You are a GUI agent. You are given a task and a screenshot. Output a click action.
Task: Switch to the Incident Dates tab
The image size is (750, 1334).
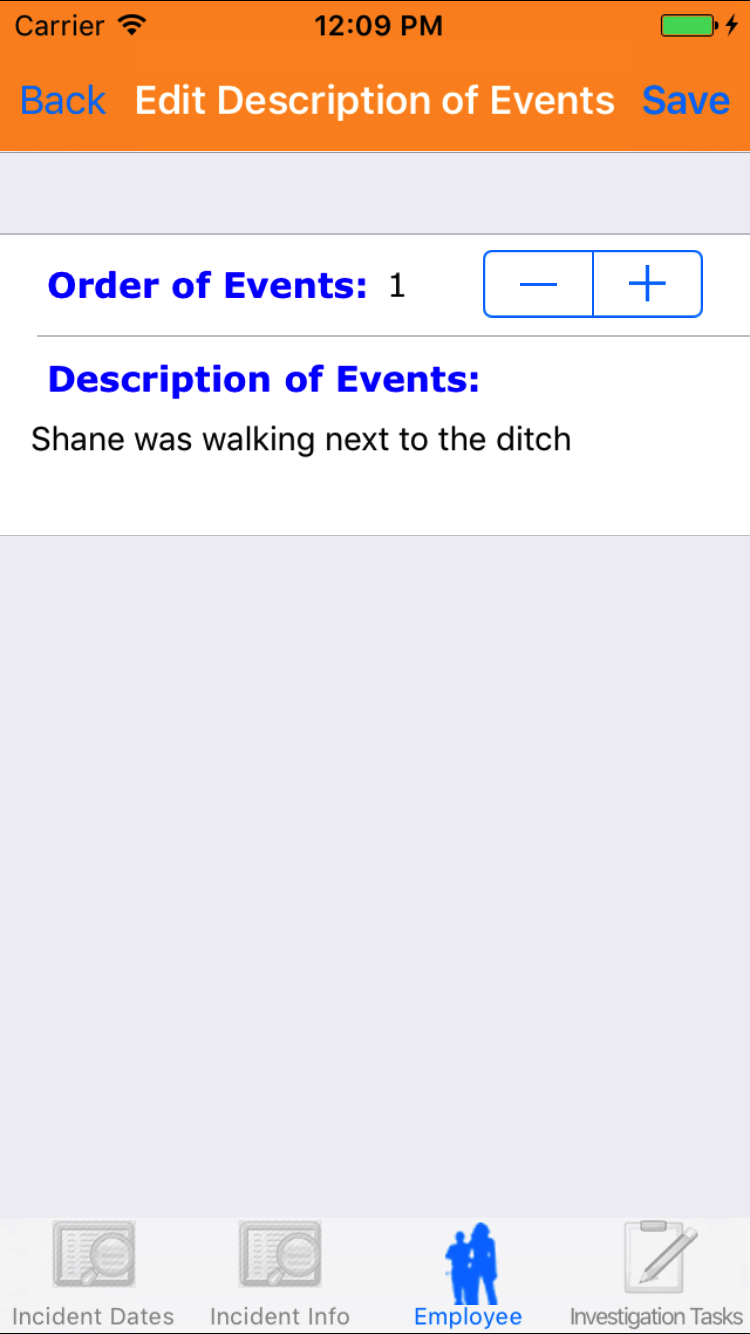(x=93, y=1274)
